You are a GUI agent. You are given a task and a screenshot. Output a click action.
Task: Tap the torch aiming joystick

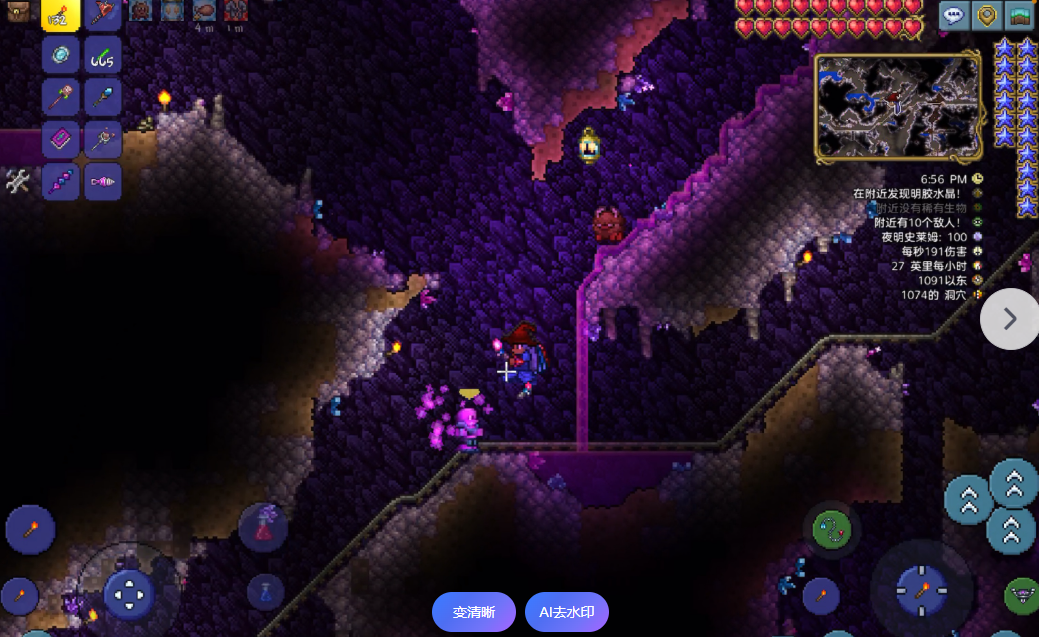pos(921,589)
